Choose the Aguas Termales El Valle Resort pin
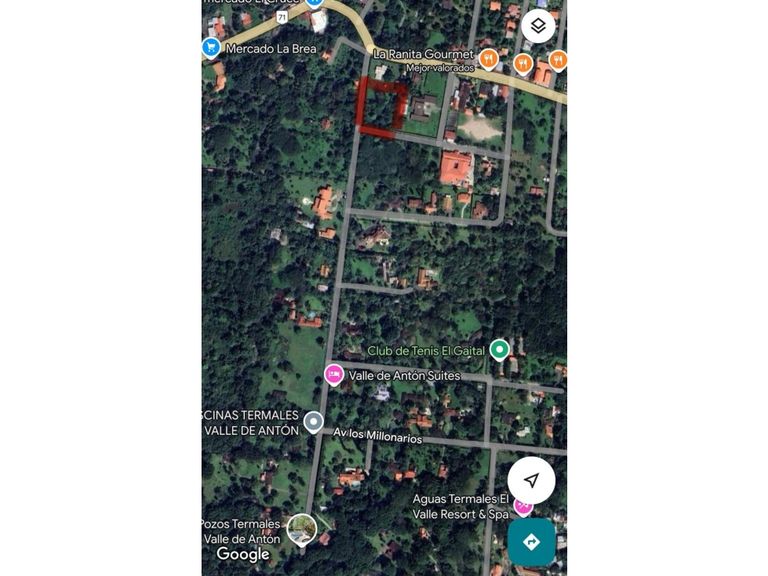Screen dimensions: 768x576 (x=523, y=509)
